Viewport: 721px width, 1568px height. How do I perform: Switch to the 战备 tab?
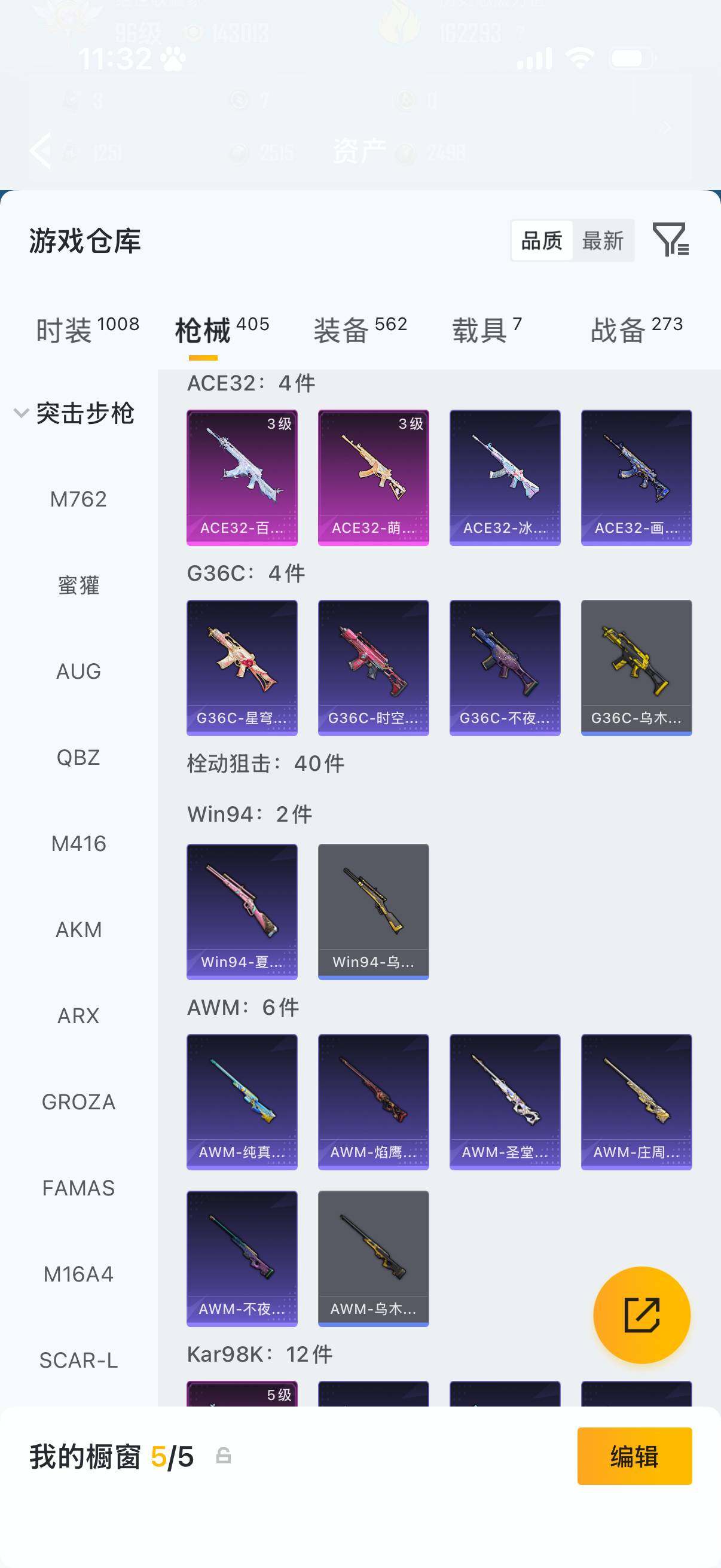click(x=637, y=330)
